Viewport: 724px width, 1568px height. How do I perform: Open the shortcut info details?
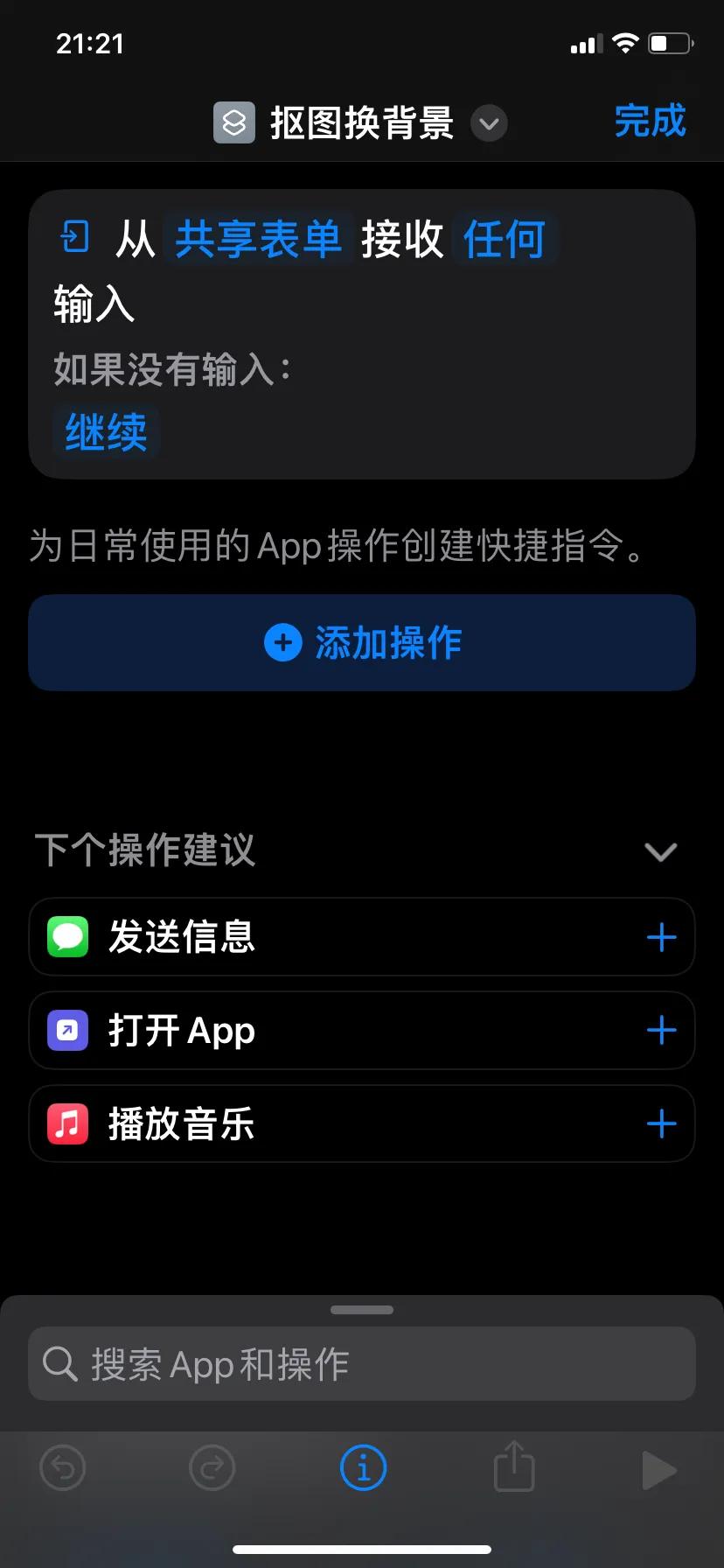(x=363, y=1468)
